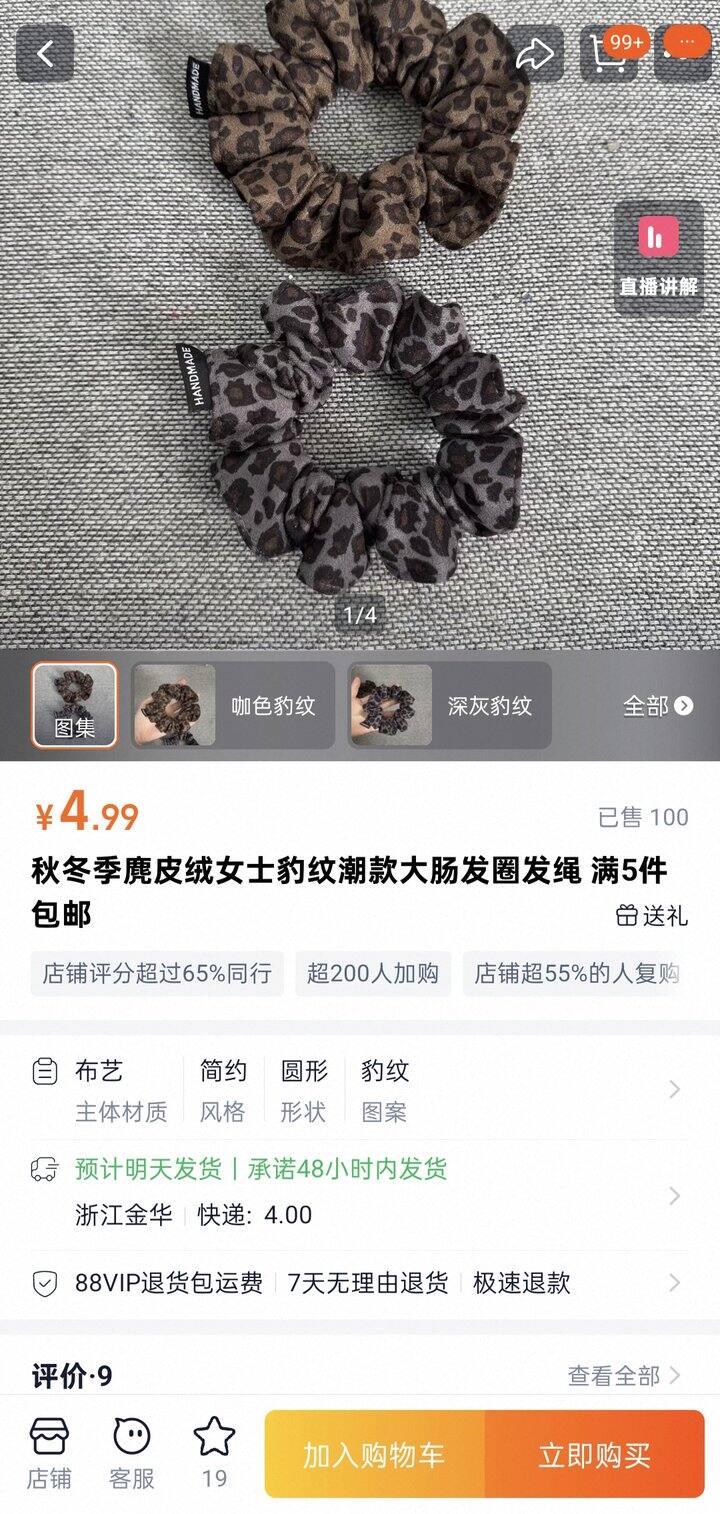
Task: Open the 7天无理由退货 guarantee row
Action: coord(367,1283)
